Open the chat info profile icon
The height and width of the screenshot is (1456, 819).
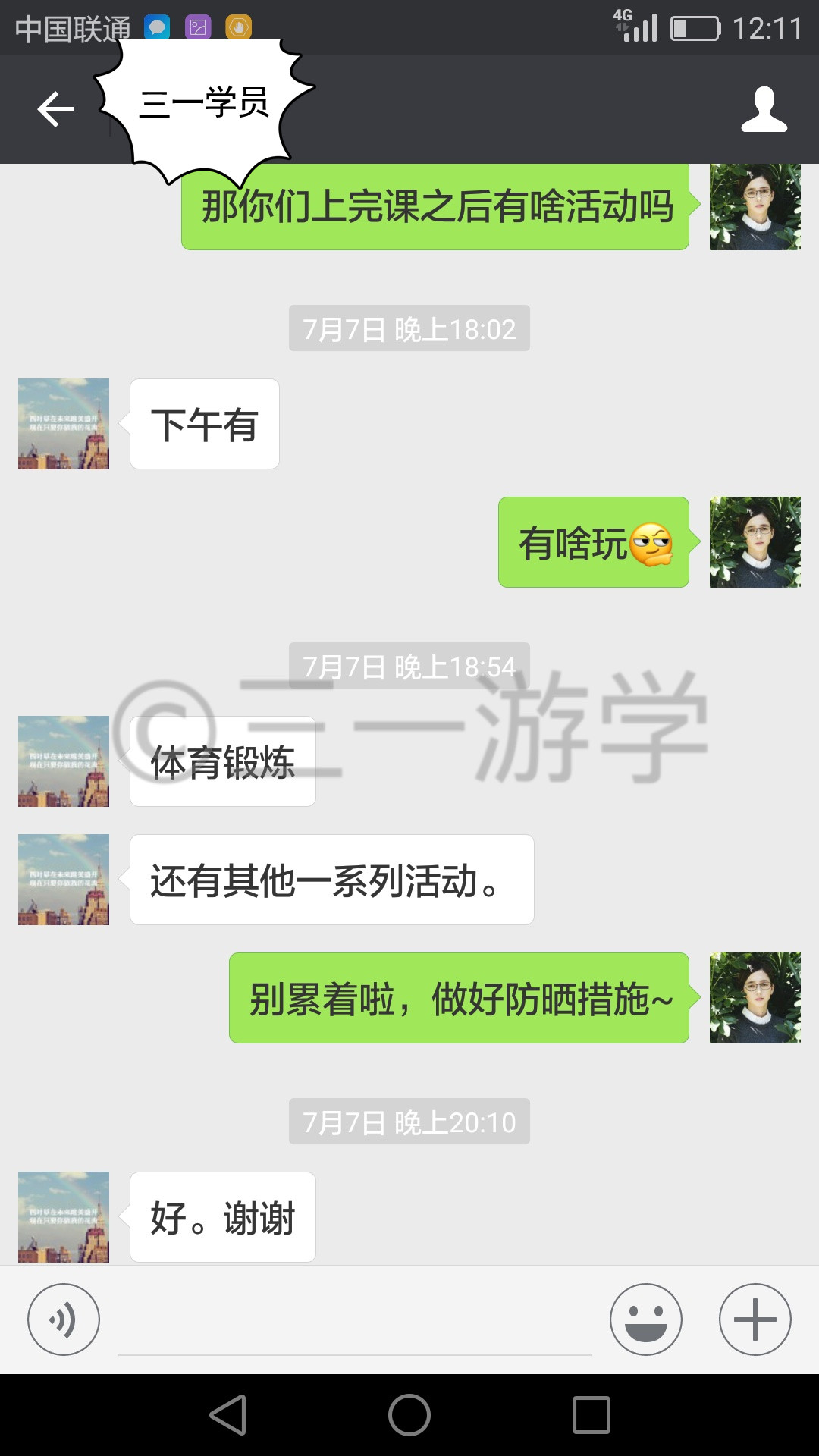[x=764, y=109]
